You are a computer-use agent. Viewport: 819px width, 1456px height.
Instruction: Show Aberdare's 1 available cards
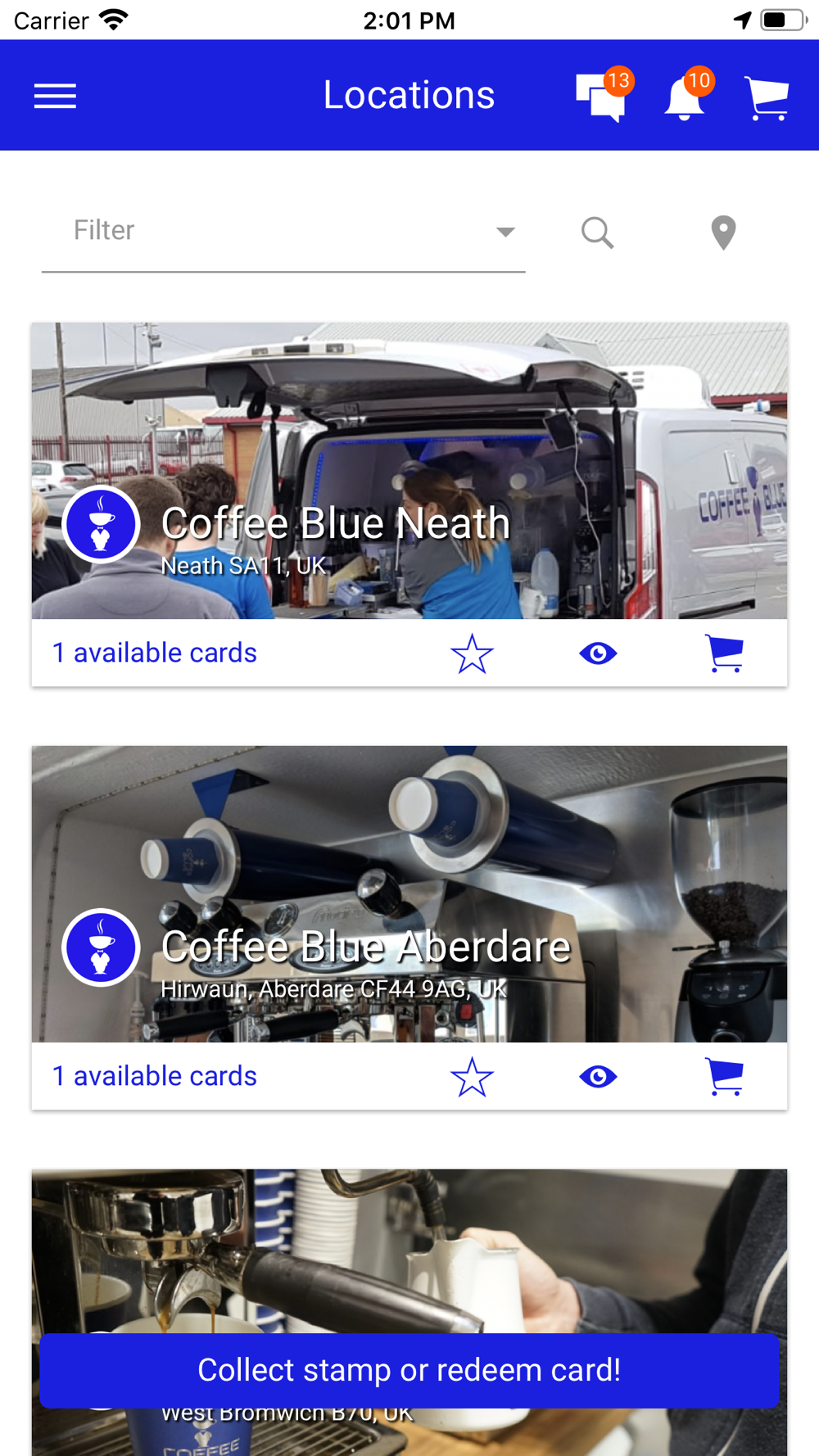(155, 1077)
